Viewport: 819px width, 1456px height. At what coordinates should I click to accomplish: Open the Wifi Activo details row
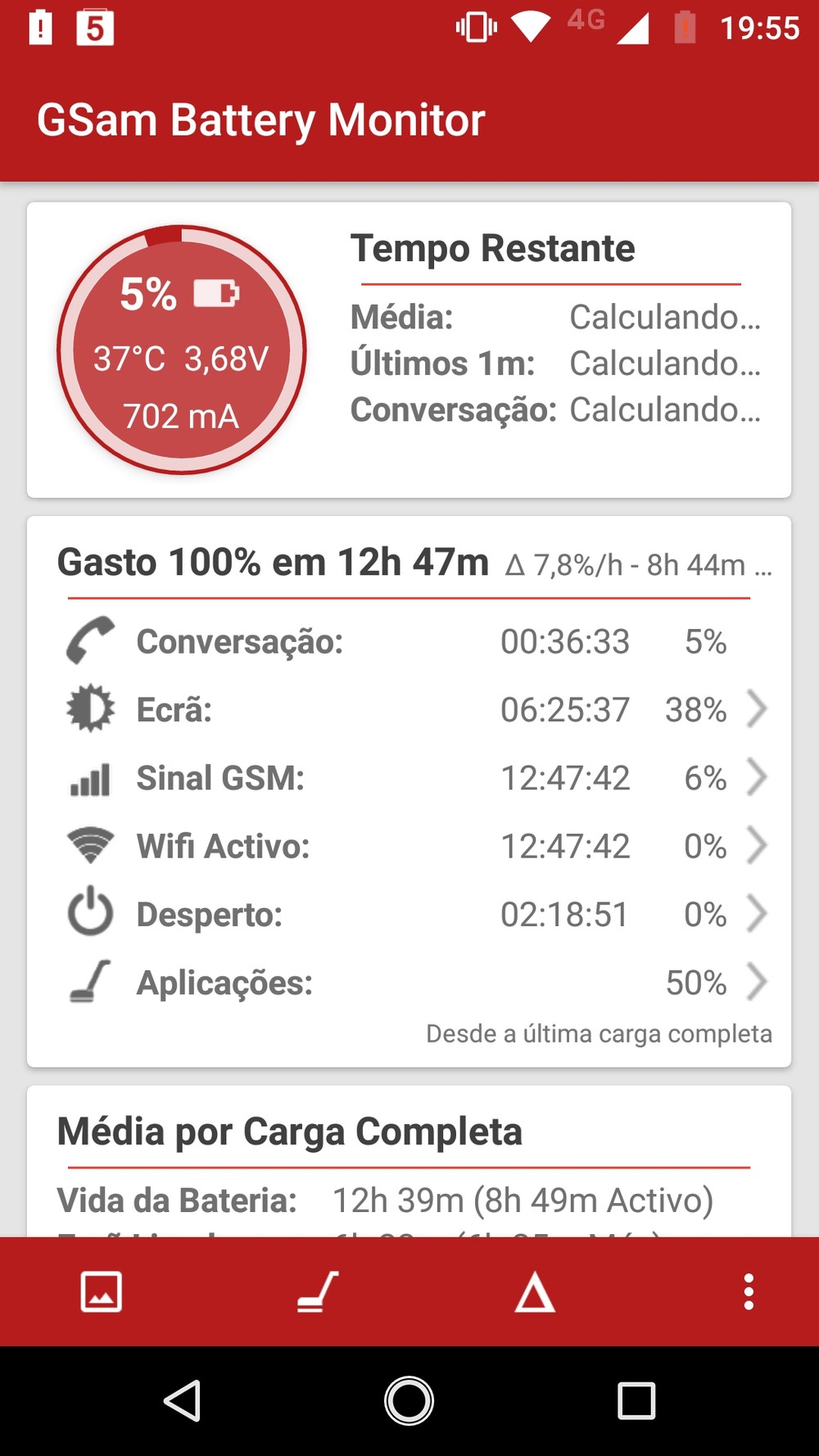point(409,846)
